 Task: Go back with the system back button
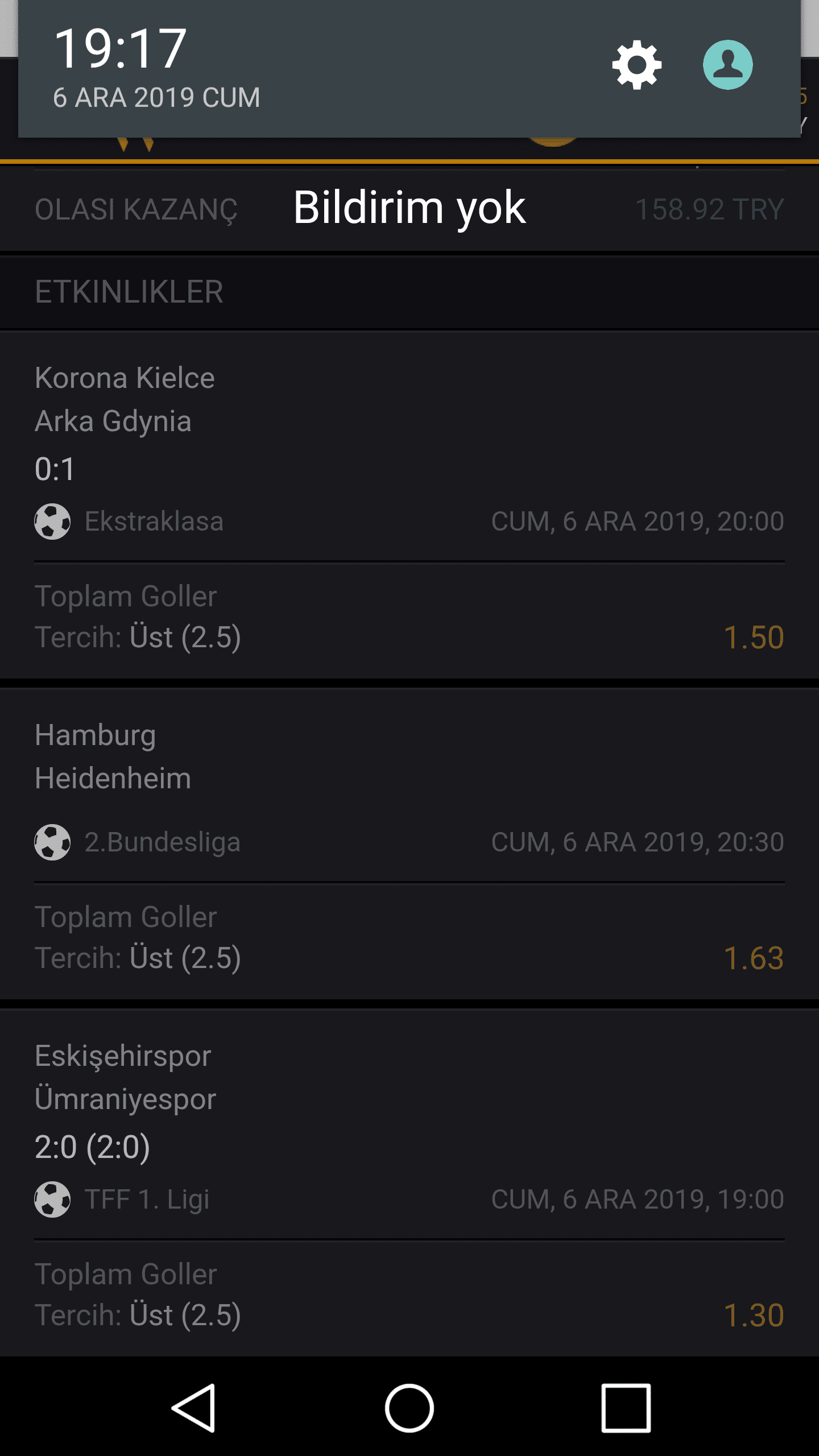coord(193,1408)
